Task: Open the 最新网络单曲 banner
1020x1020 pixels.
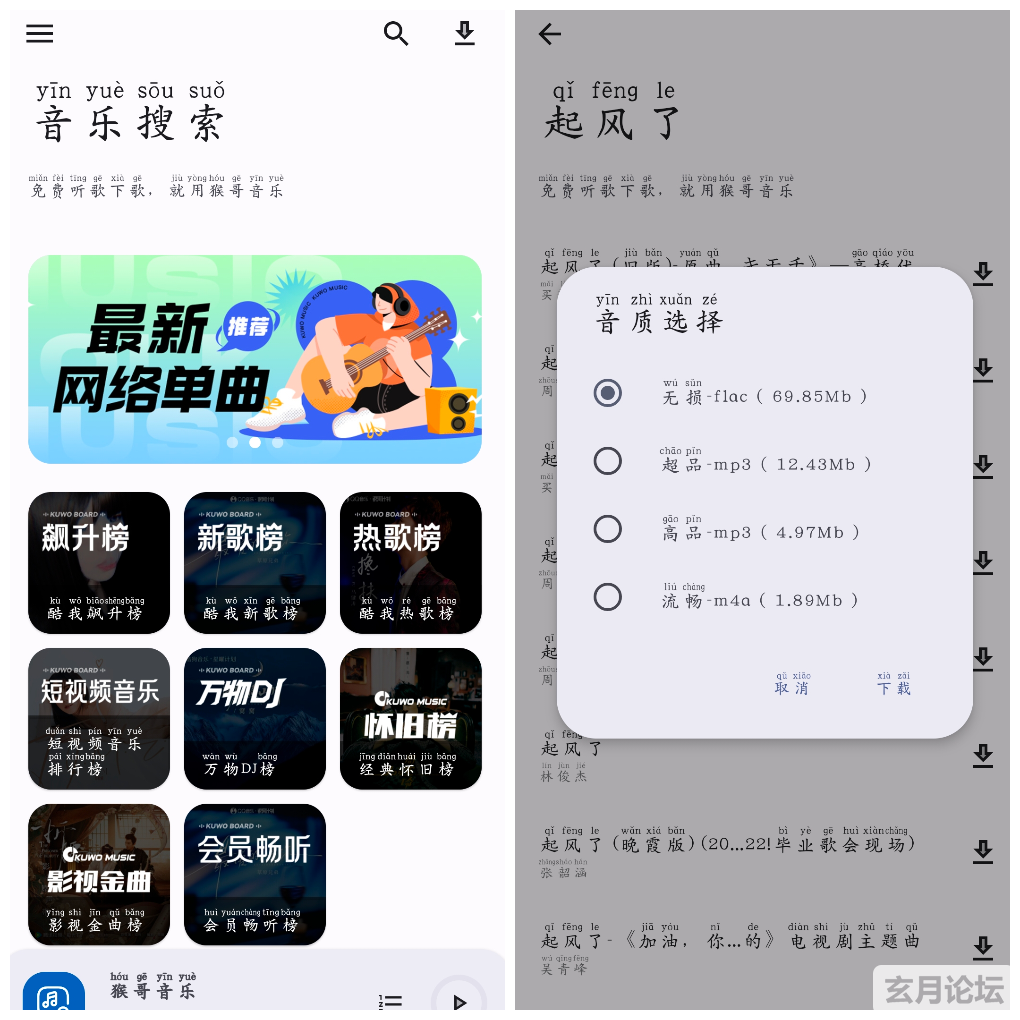Action: [255, 359]
